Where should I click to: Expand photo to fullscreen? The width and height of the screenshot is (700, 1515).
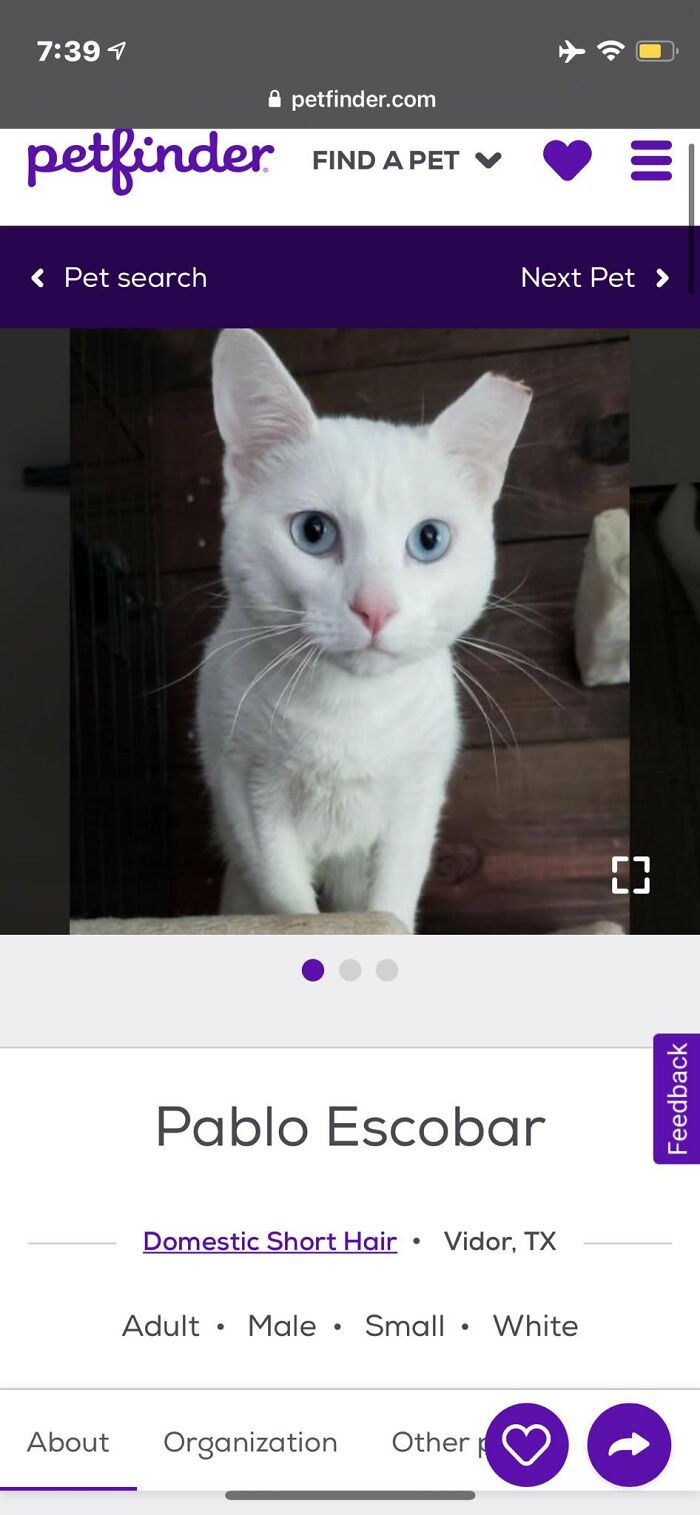pos(630,875)
